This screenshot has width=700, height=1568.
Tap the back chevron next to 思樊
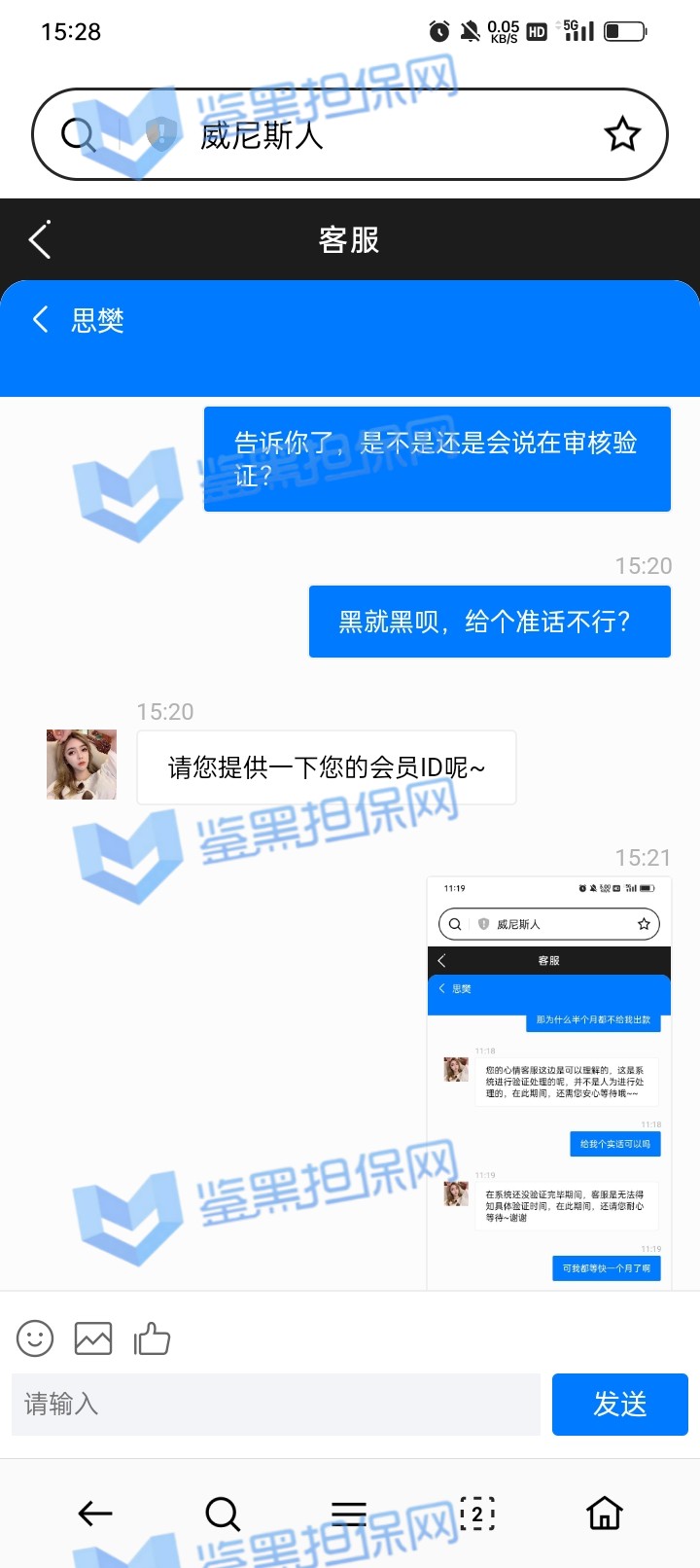tap(40, 319)
